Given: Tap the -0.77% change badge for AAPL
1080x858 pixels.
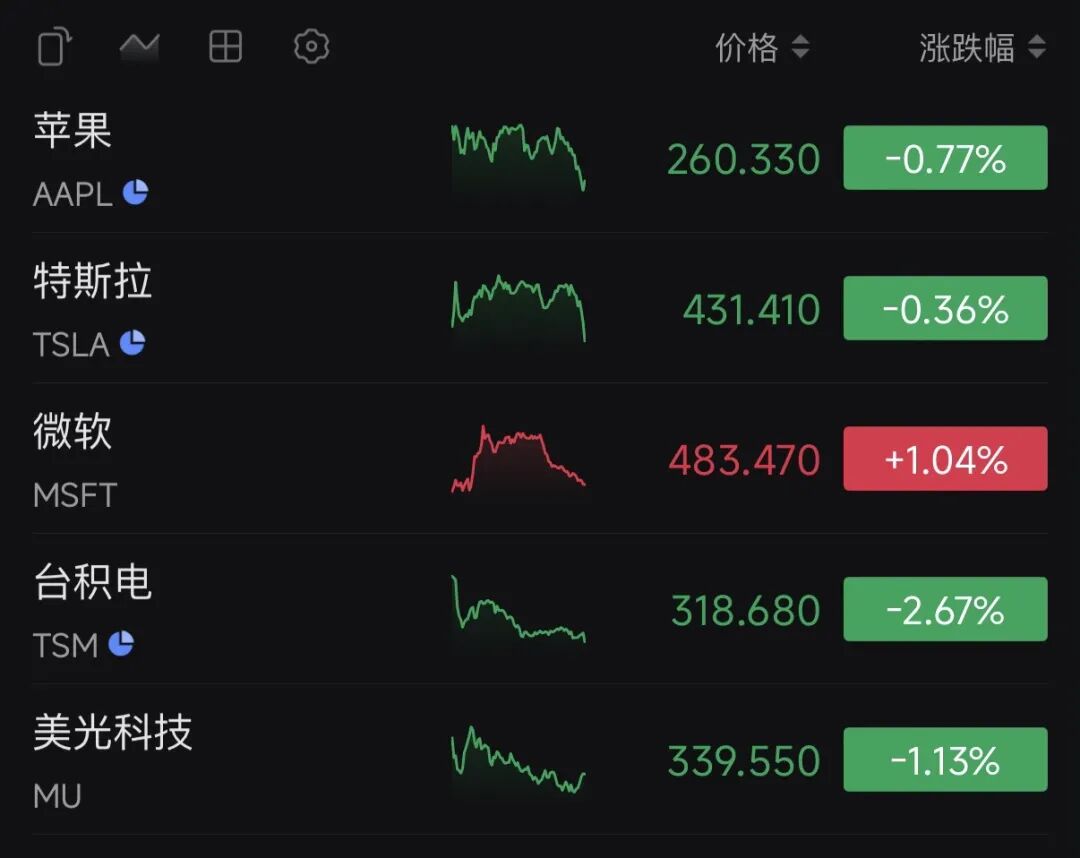Looking at the screenshot, I should coord(945,158).
